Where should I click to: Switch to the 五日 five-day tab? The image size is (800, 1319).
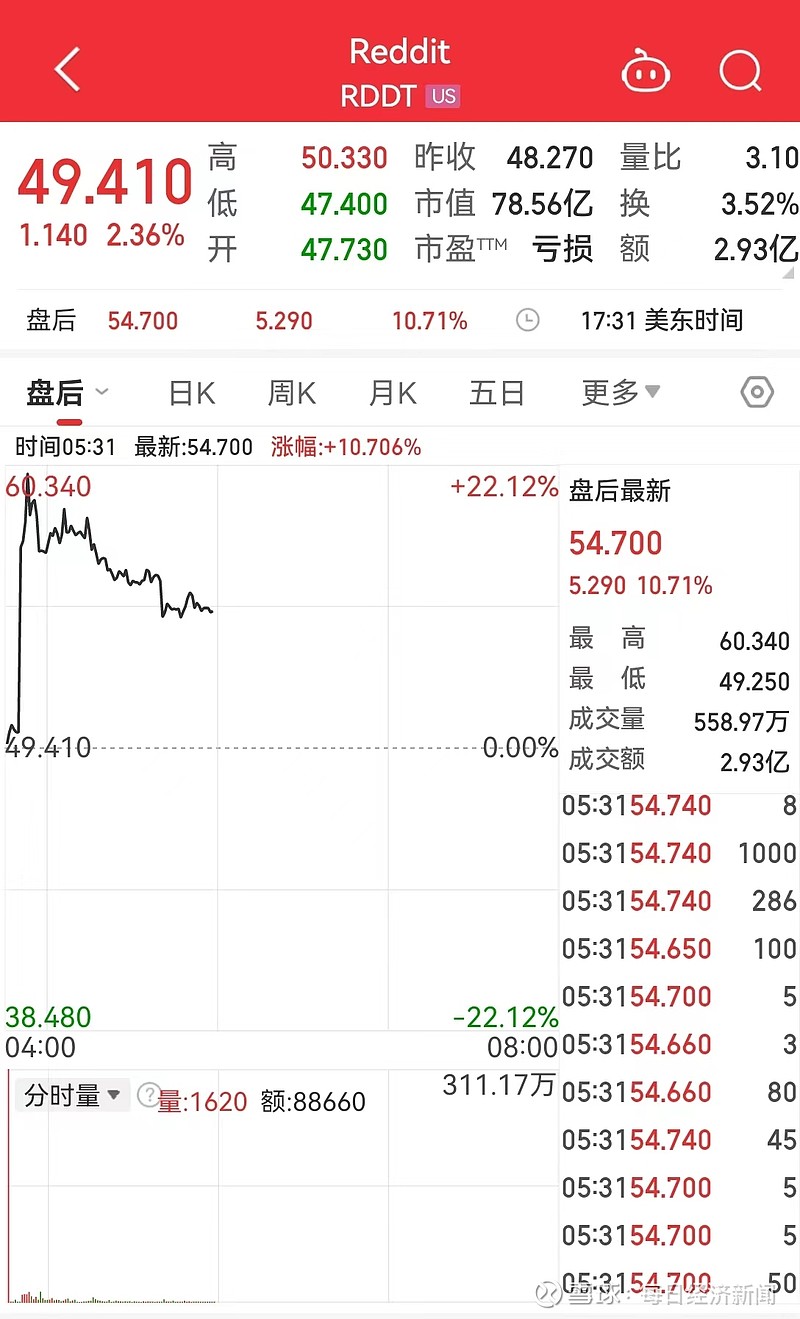496,392
